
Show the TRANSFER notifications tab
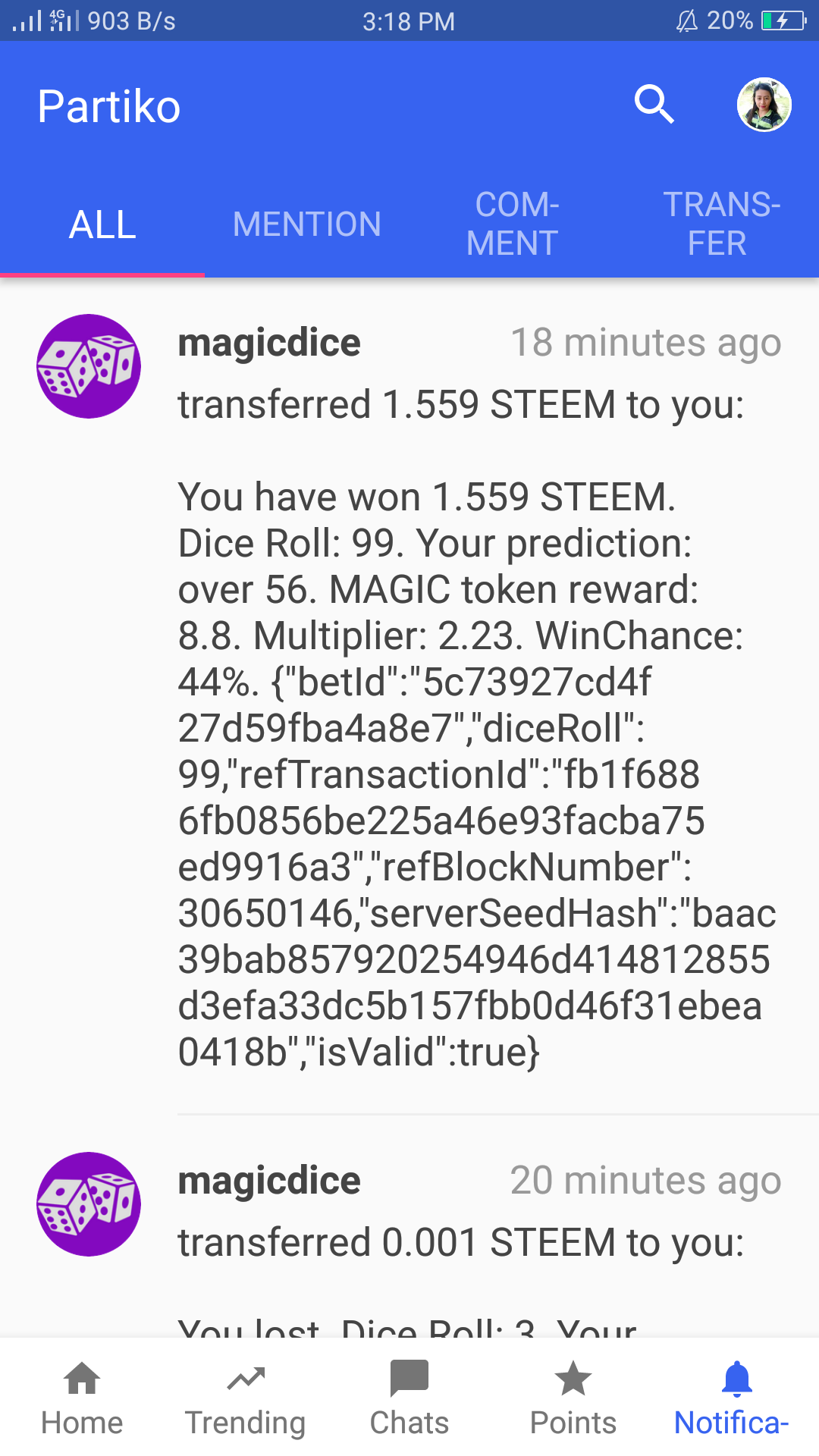pos(718,224)
